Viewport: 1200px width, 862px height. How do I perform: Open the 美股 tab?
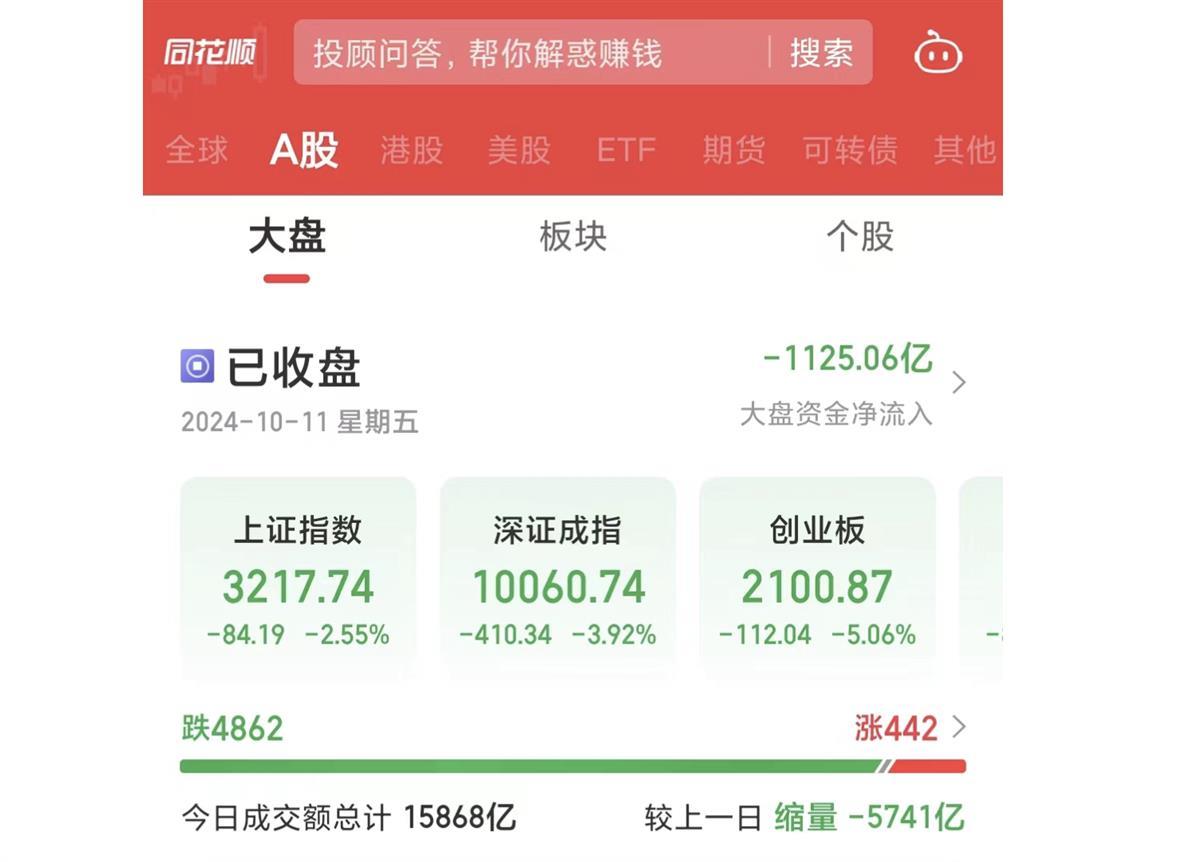[x=518, y=150]
